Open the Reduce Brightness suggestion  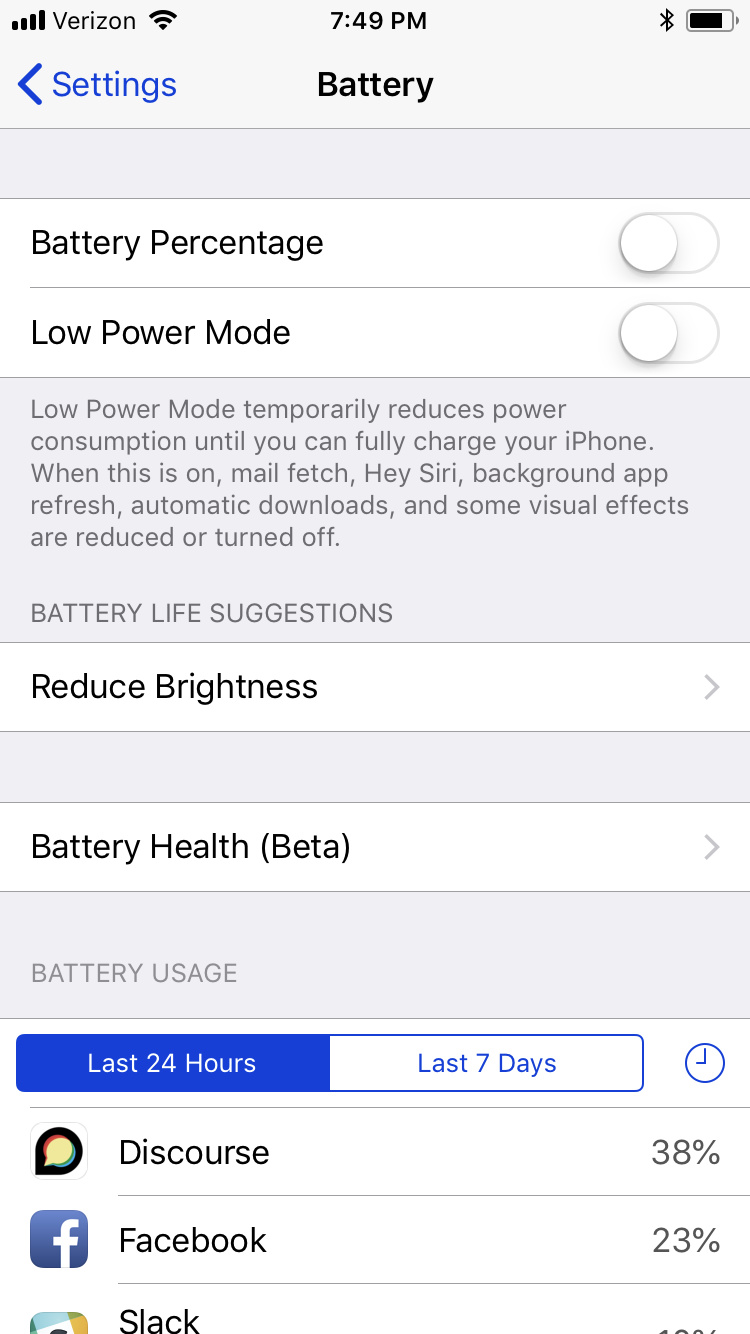point(375,687)
